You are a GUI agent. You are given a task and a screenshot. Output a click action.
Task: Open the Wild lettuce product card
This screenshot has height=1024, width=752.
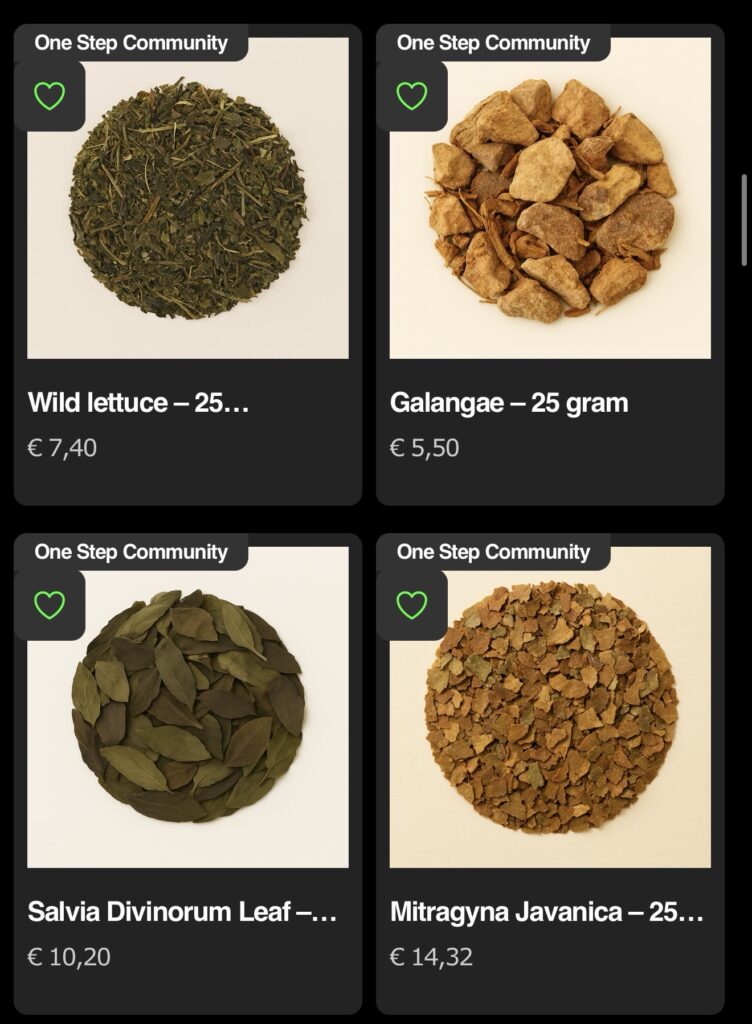click(138, 403)
